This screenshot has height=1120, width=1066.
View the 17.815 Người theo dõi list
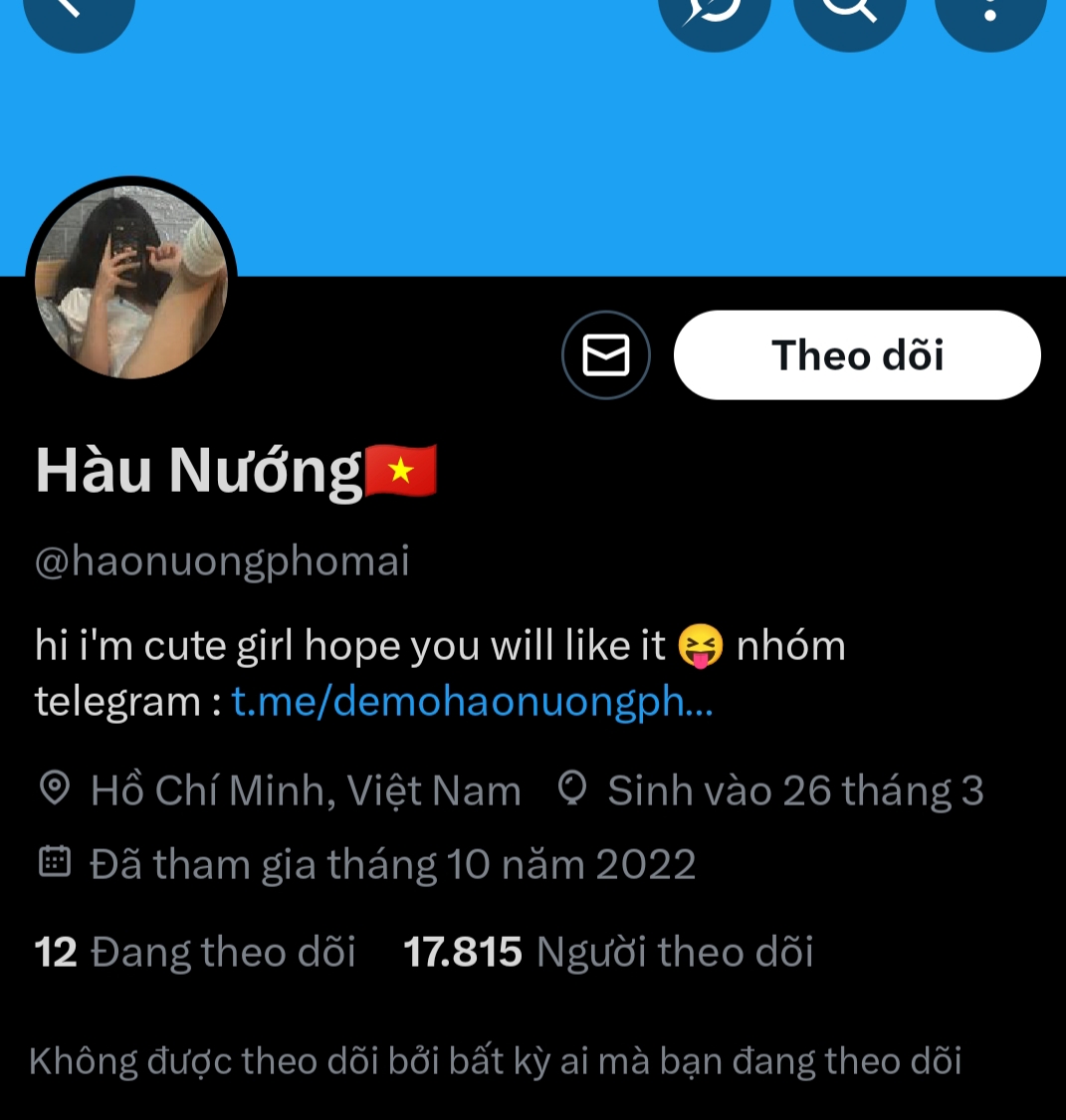coord(608,953)
